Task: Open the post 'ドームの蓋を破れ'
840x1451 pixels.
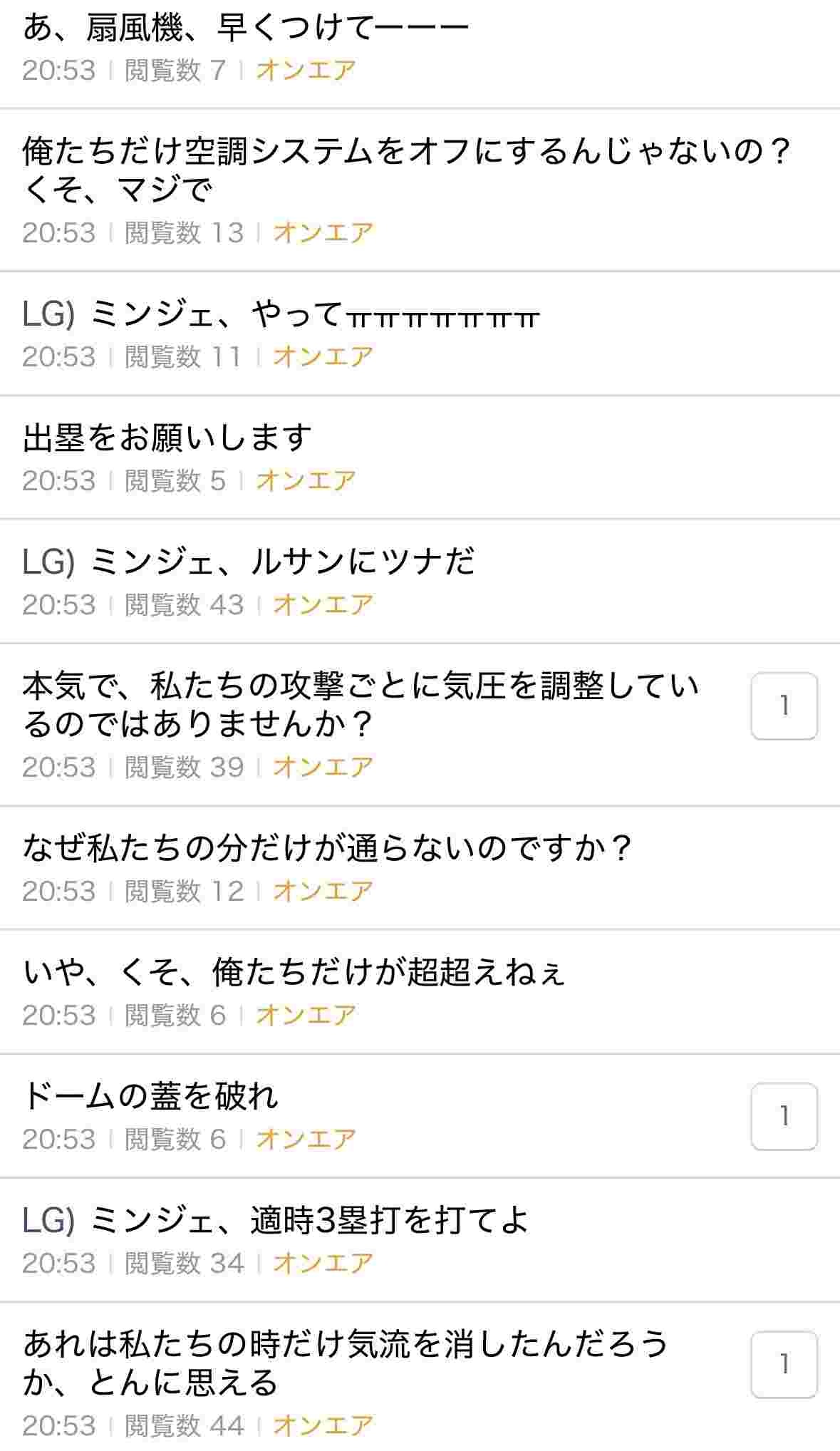Action: point(150,1096)
